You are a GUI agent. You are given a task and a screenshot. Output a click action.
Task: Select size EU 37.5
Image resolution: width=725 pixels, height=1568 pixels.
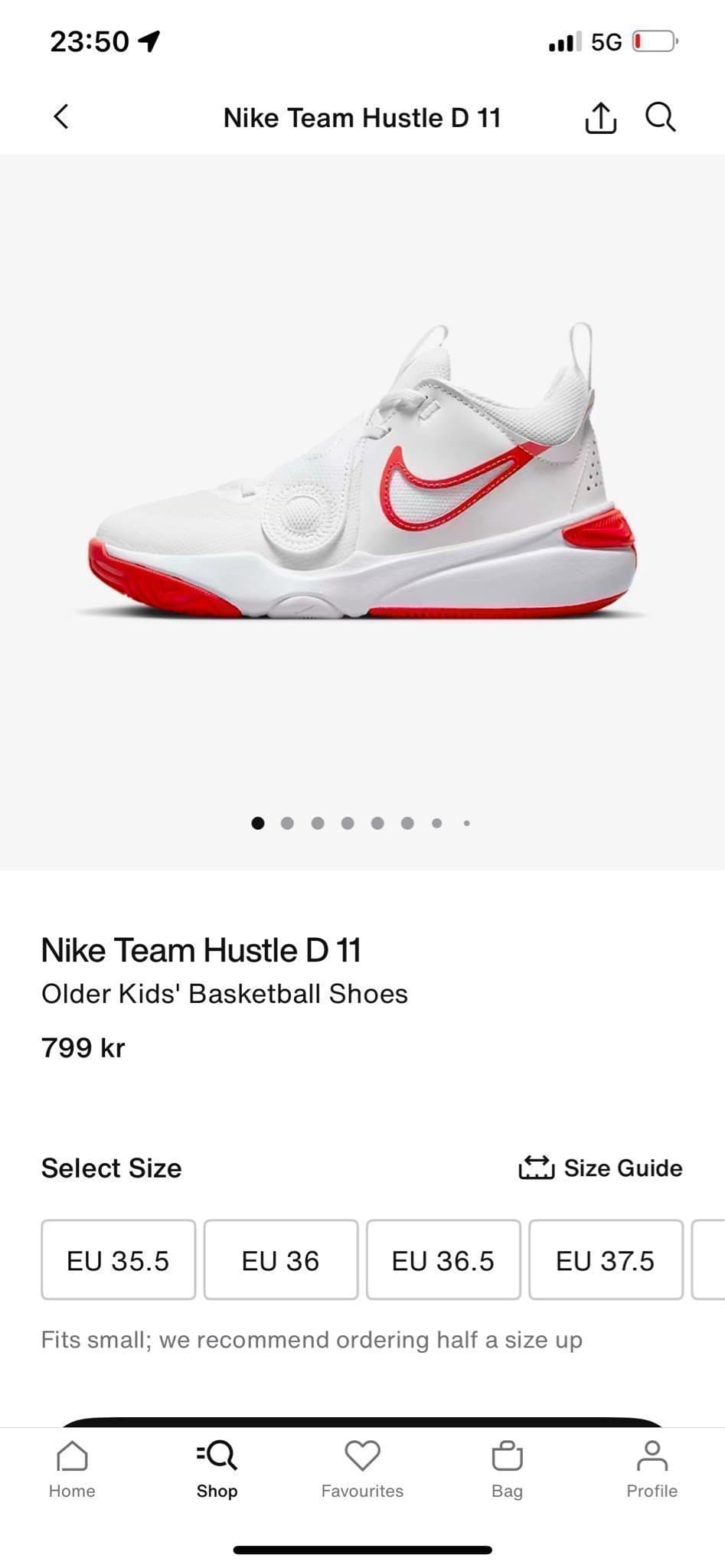click(x=606, y=1260)
